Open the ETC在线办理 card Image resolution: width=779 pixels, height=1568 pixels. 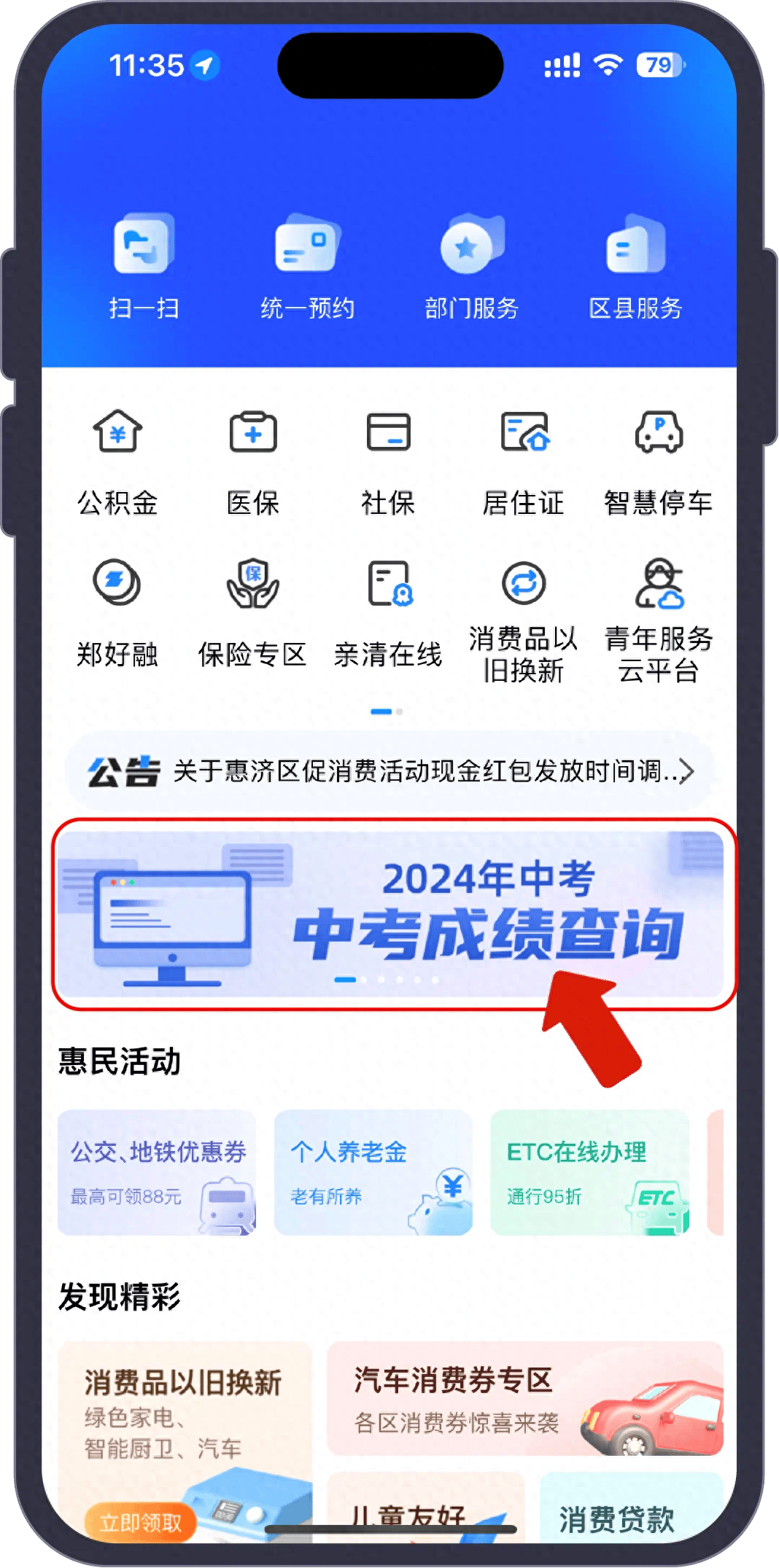tap(589, 1172)
